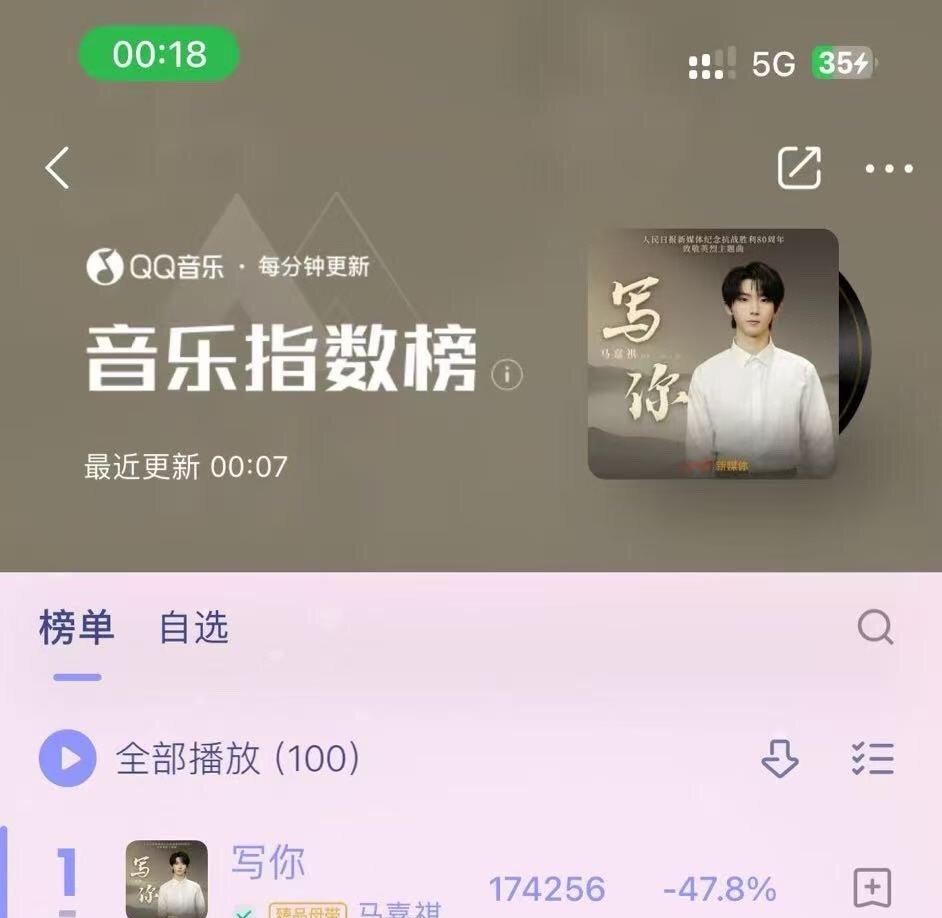Open the multi-select list icon
This screenshot has height=918, width=942.
[872, 759]
